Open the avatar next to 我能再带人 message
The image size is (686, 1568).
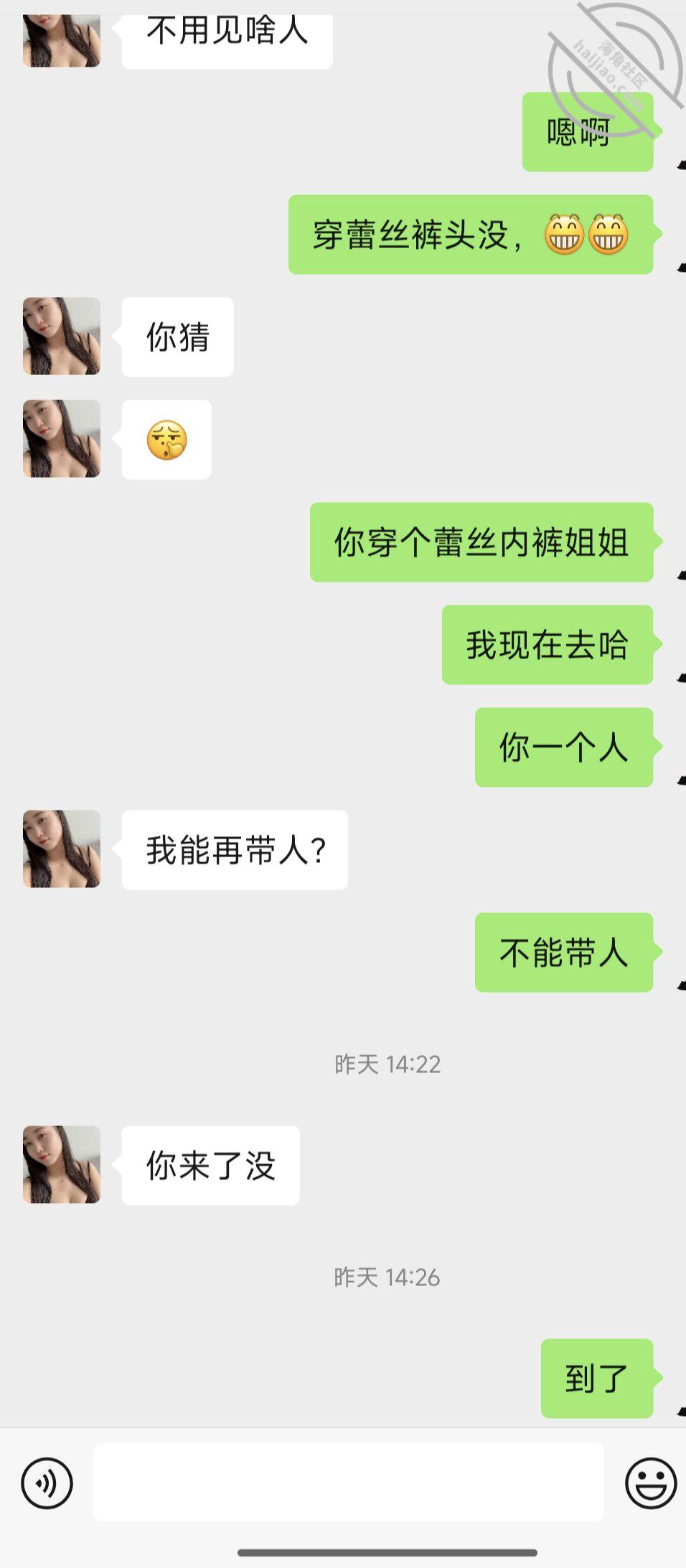pyautogui.click(x=62, y=850)
